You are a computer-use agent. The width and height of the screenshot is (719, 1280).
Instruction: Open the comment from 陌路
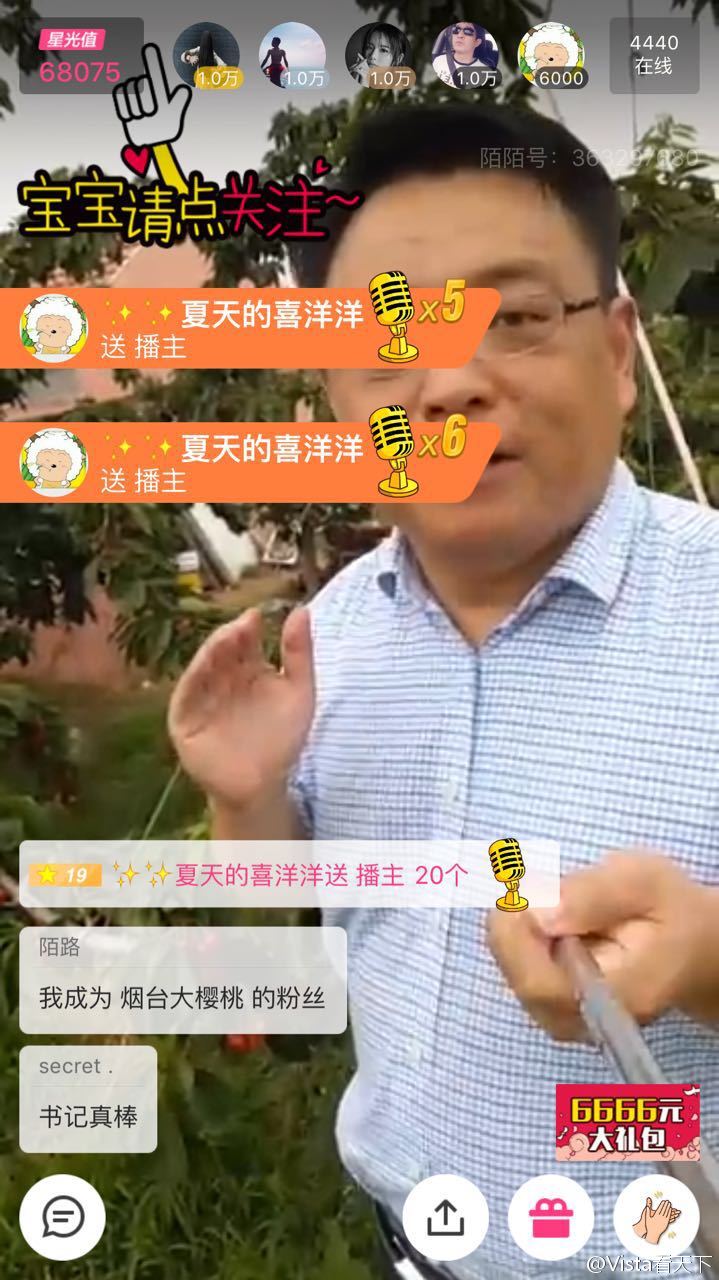tap(183, 980)
